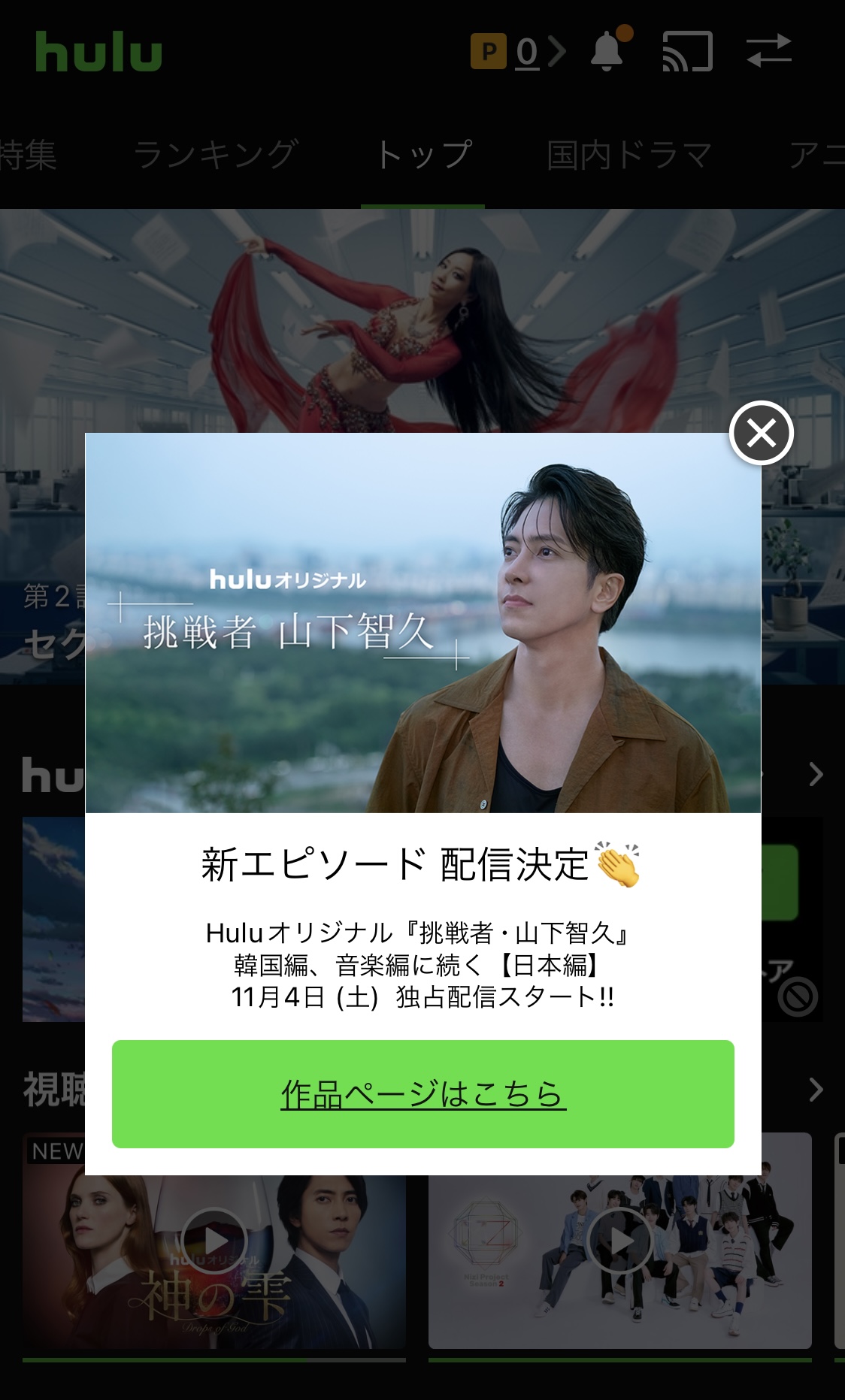Switch to the ランキング tab
The width and height of the screenshot is (845, 1400).
[x=216, y=155]
